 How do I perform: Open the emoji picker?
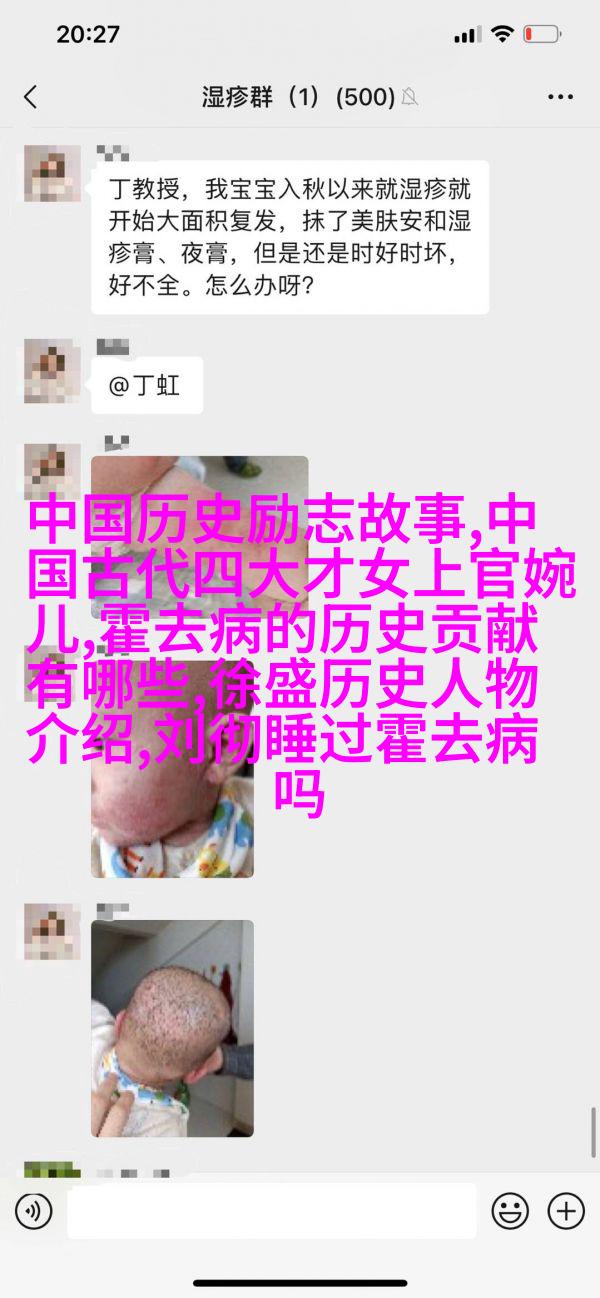pos(510,1211)
